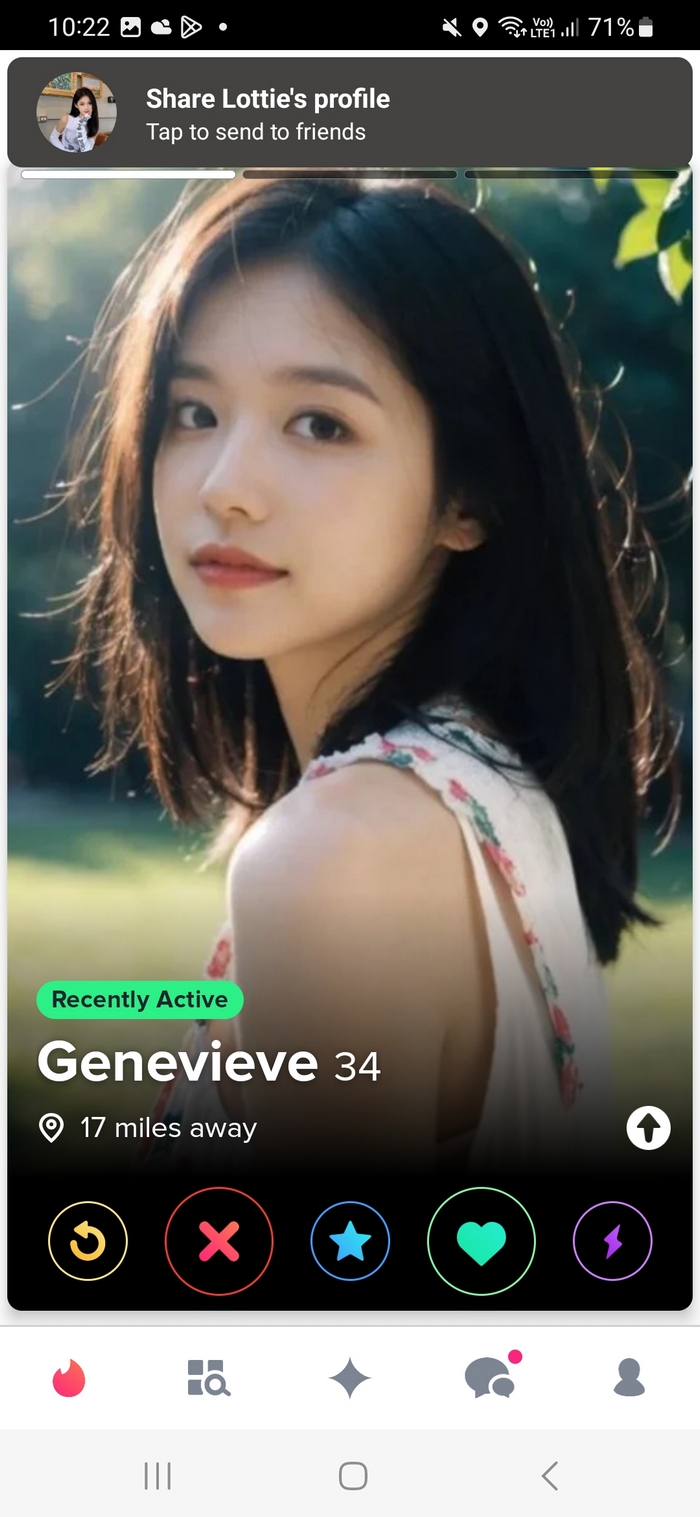700x1517 pixels.
Task: Open the recent apps button
Action: [x=157, y=1475]
